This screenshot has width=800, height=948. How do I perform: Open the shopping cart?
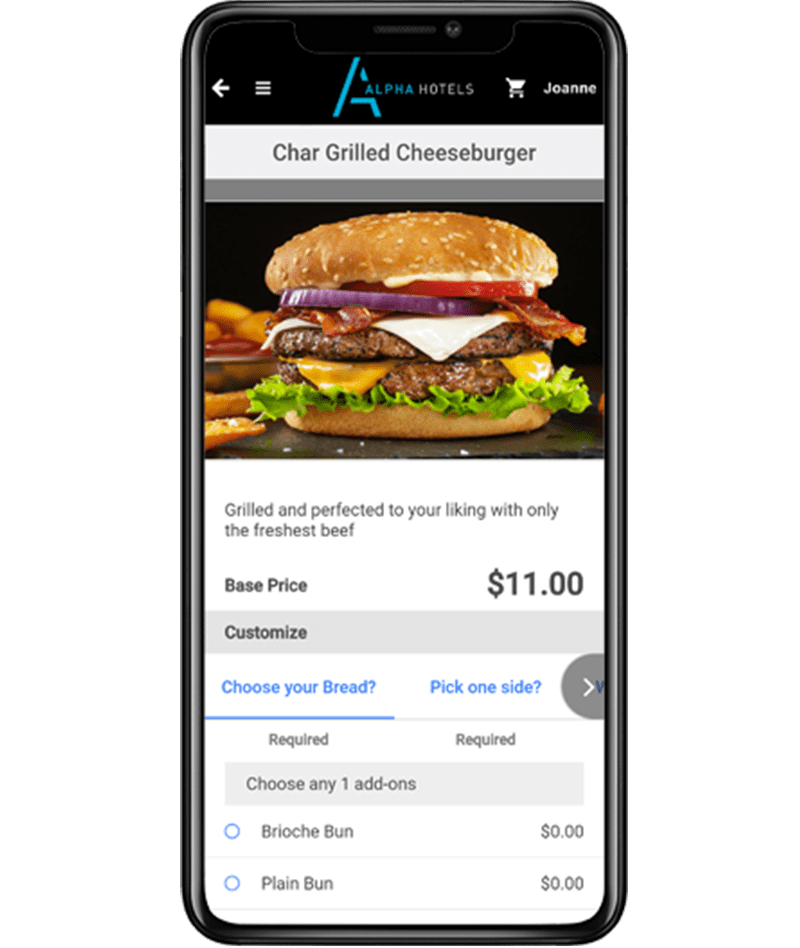pos(516,88)
